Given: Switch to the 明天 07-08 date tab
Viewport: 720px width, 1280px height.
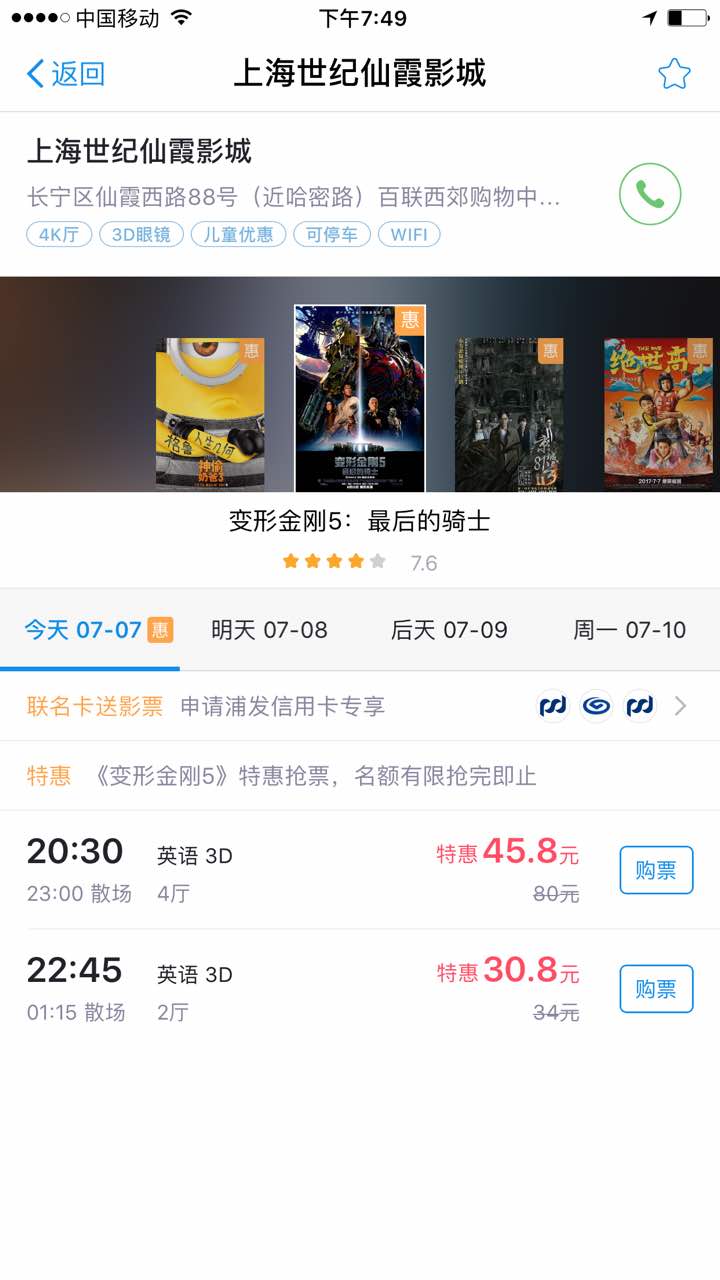Looking at the screenshot, I should (x=269, y=630).
